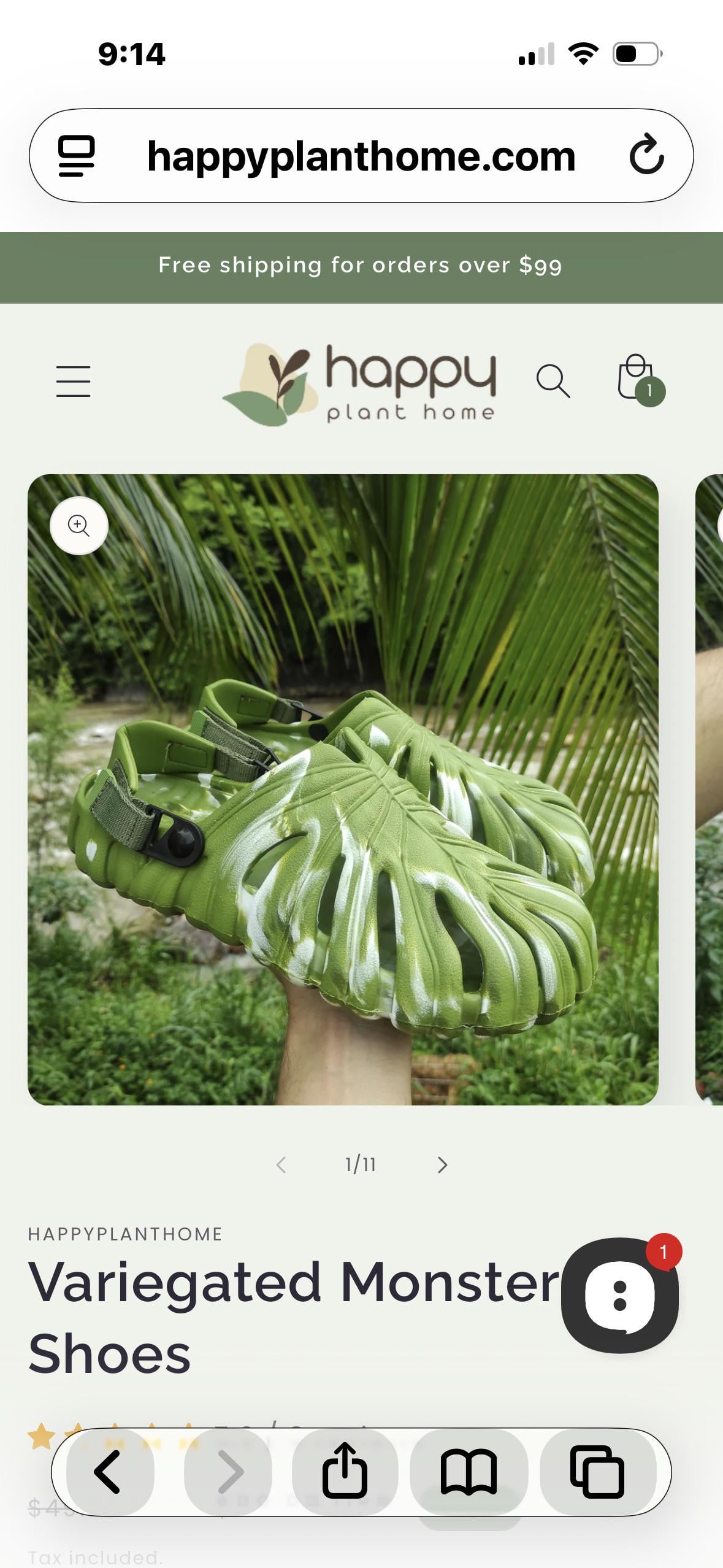The height and width of the screenshot is (1568, 723).
Task: Open the store search
Action: 553,382
